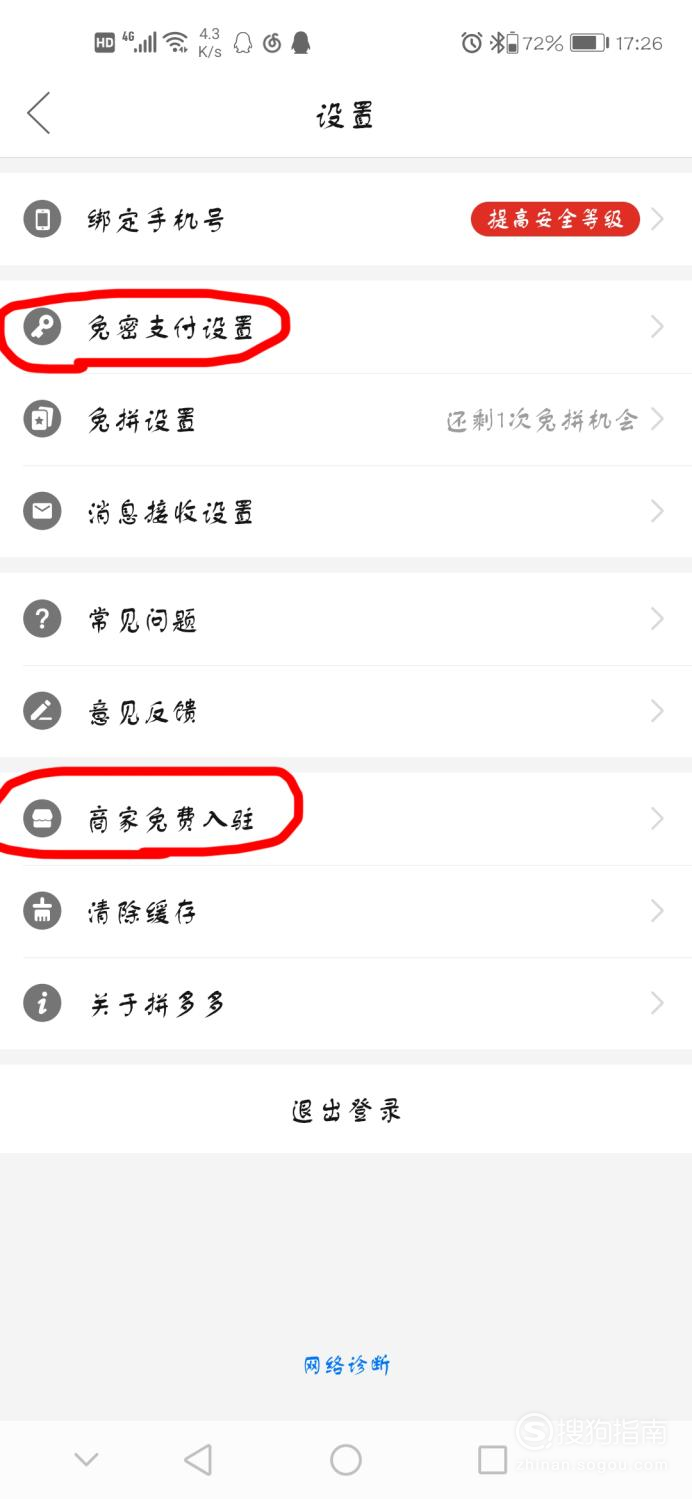Open 商家免费入驻
692x1499 pixels.
pos(171,820)
